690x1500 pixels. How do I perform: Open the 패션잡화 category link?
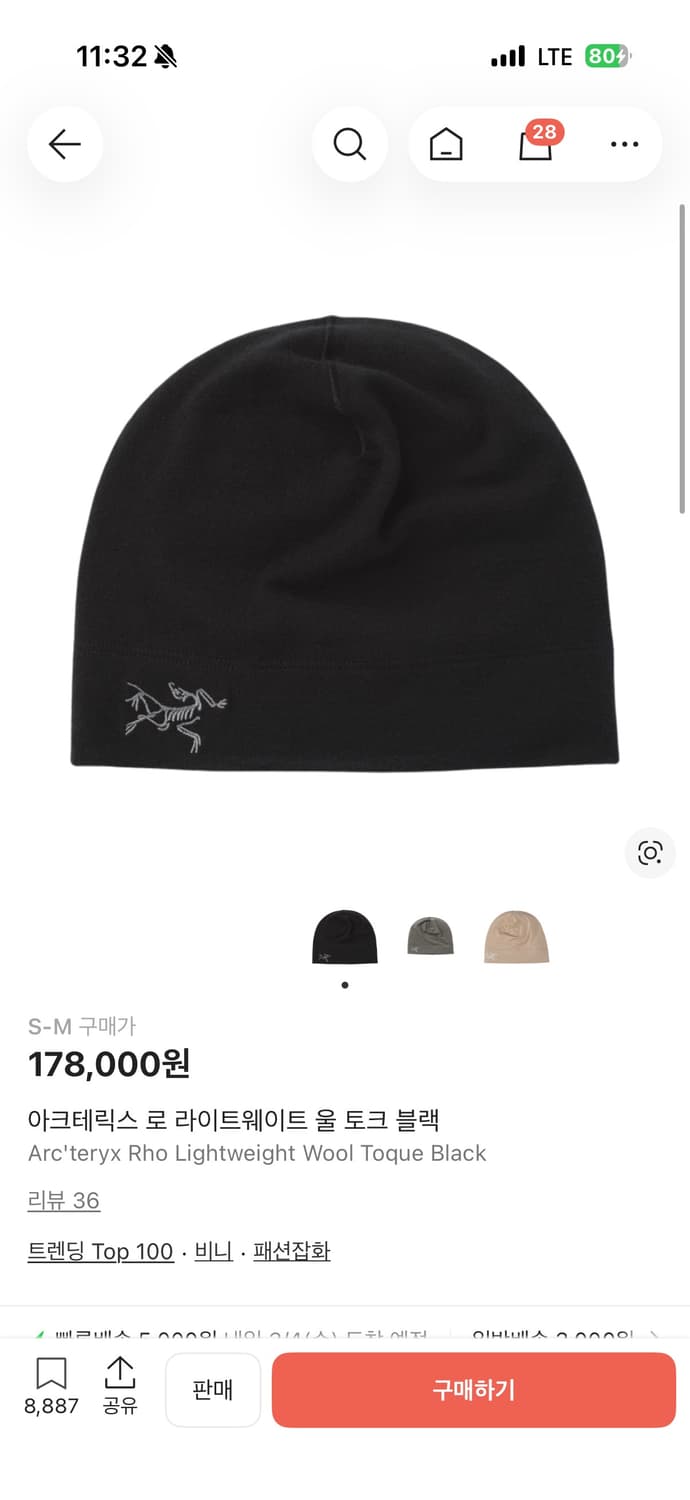292,1251
